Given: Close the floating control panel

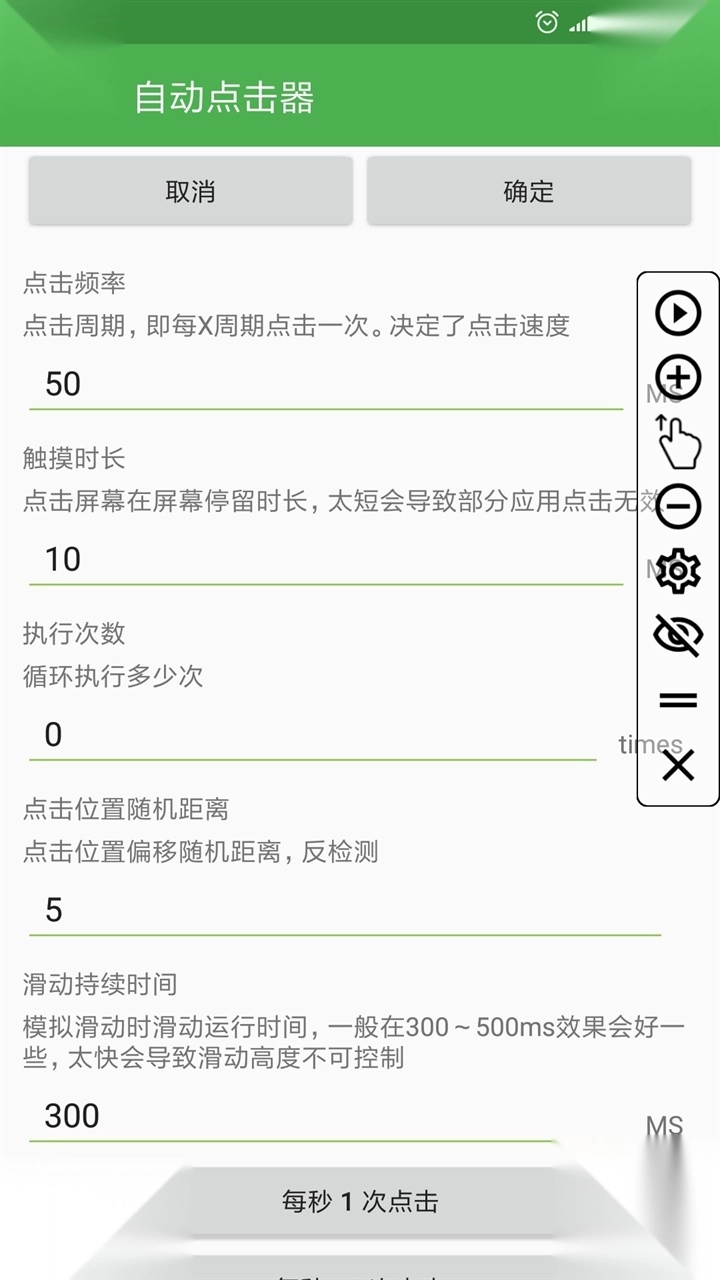Looking at the screenshot, I should [678, 766].
